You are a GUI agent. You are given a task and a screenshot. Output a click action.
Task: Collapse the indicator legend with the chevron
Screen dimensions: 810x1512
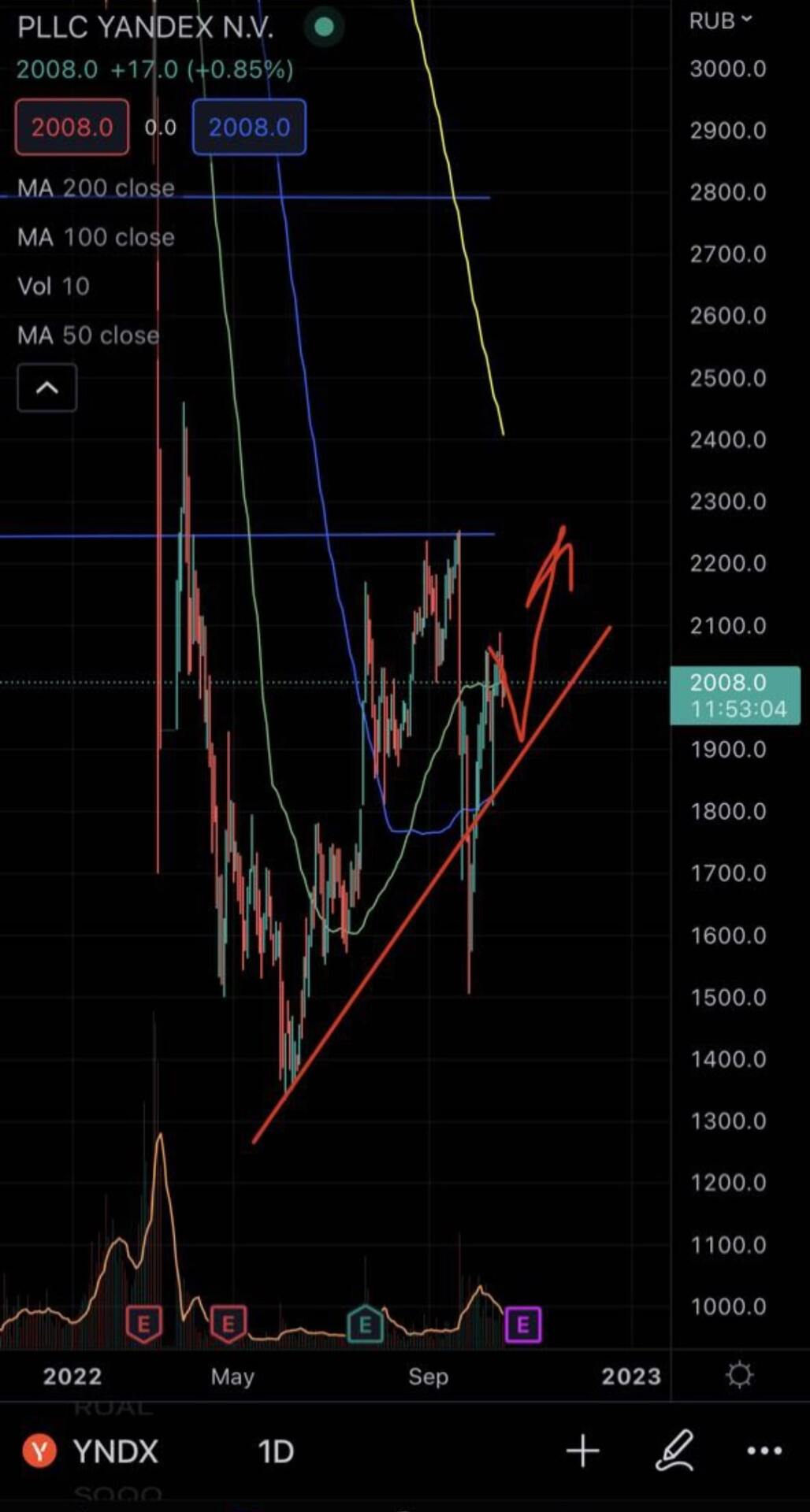tap(47, 387)
